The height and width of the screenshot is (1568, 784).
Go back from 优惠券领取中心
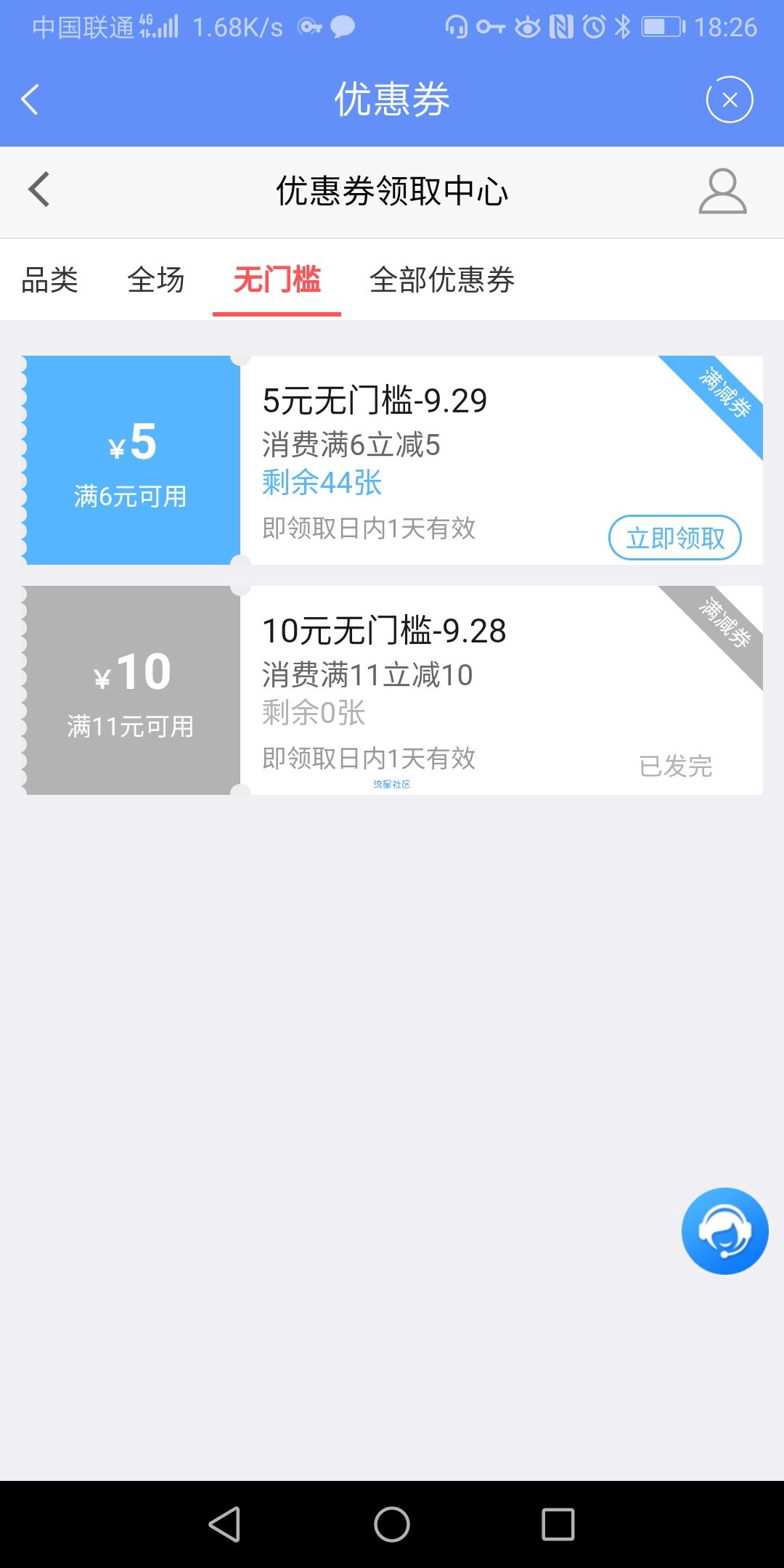pos(39,190)
